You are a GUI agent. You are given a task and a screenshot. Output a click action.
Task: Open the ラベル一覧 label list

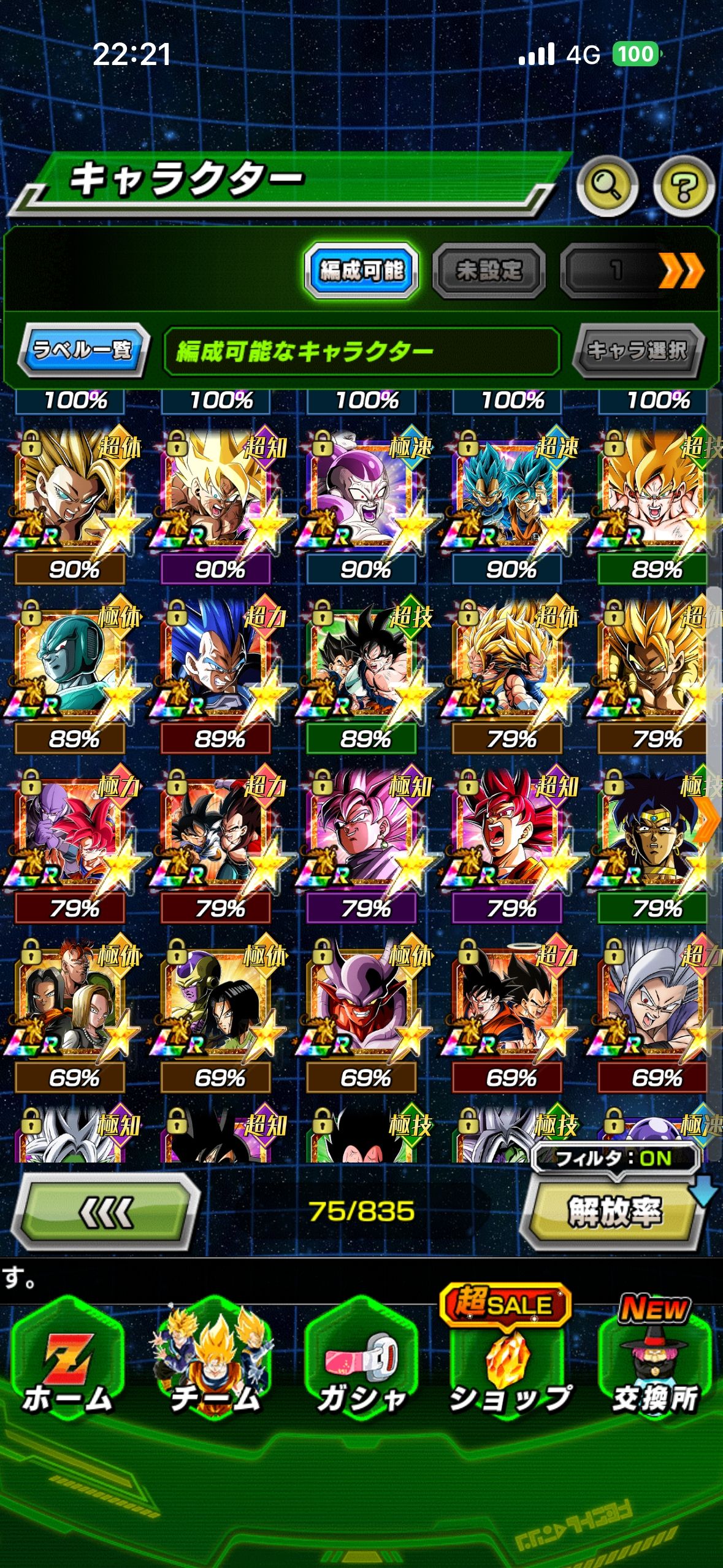[x=83, y=350]
